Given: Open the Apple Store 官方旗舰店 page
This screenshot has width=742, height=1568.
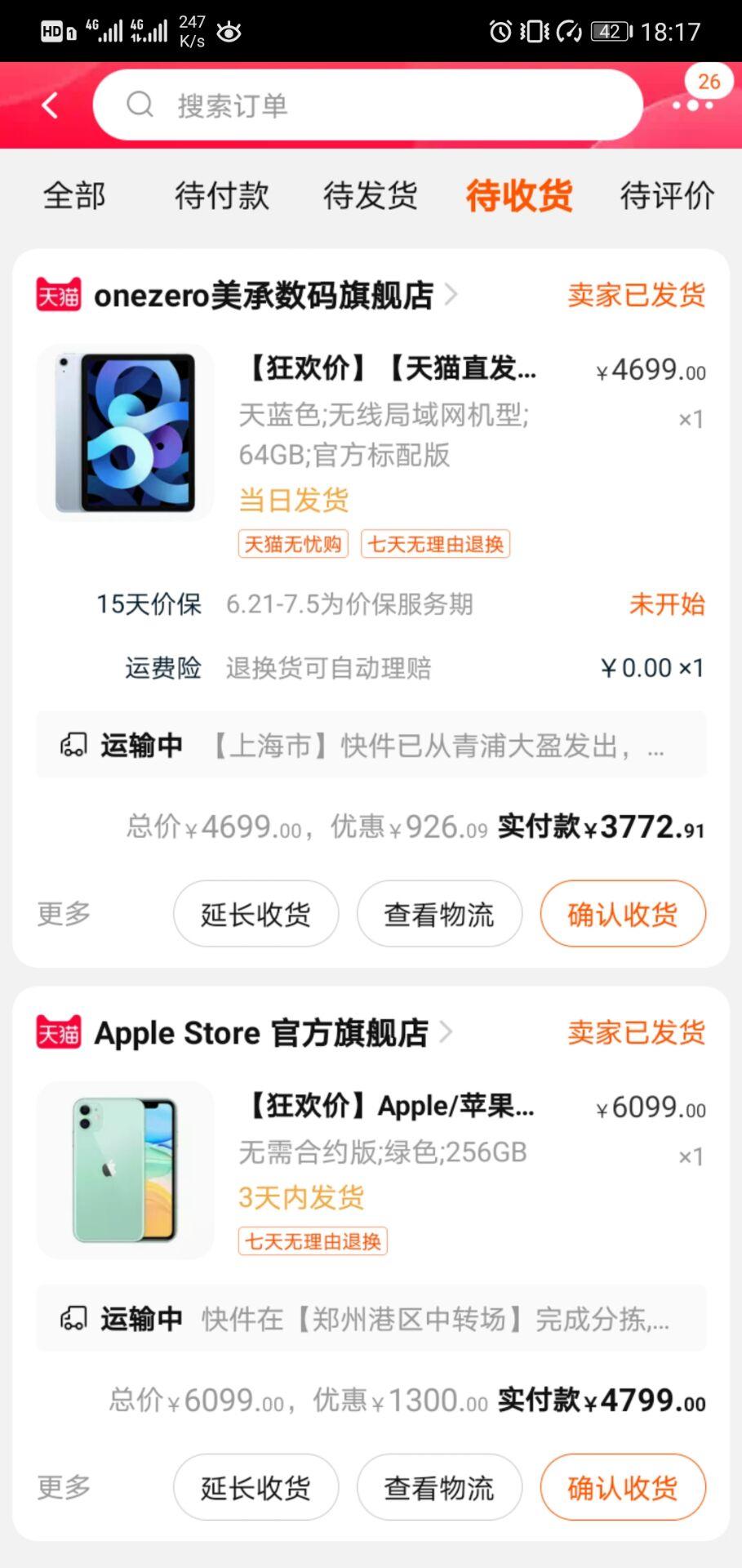Looking at the screenshot, I should click(x=261, y=1033).
